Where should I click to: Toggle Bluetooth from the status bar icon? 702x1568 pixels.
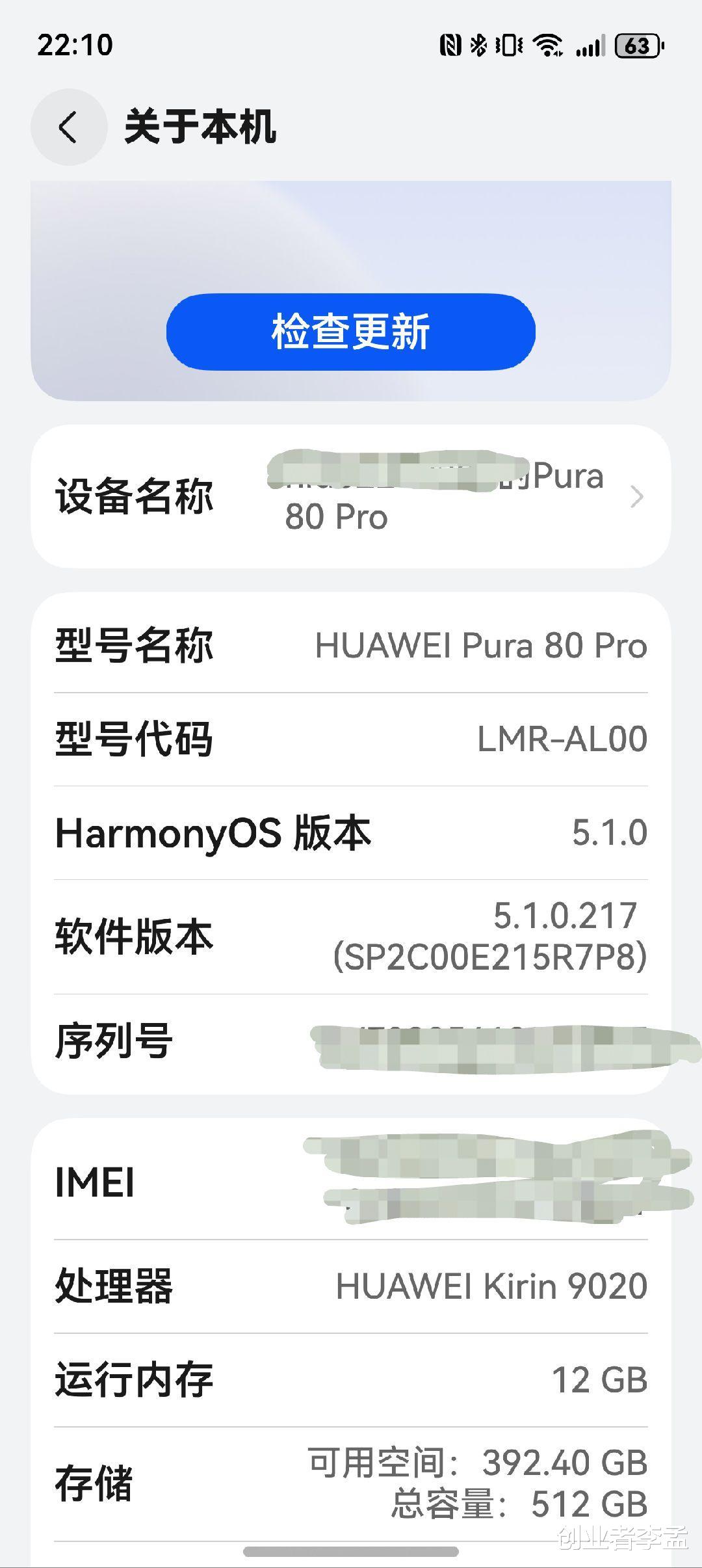(478, 46)
